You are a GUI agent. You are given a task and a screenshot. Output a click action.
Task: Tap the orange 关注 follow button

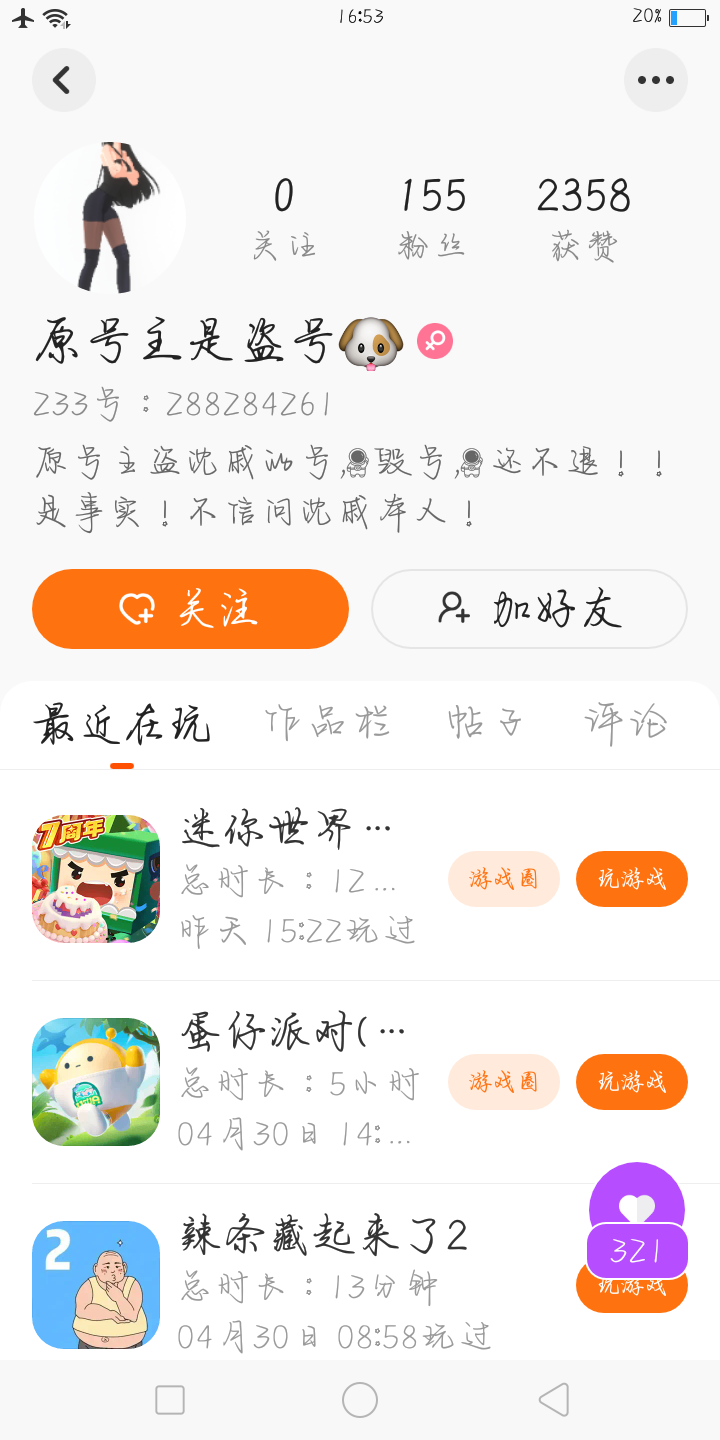tap(190, 609)
